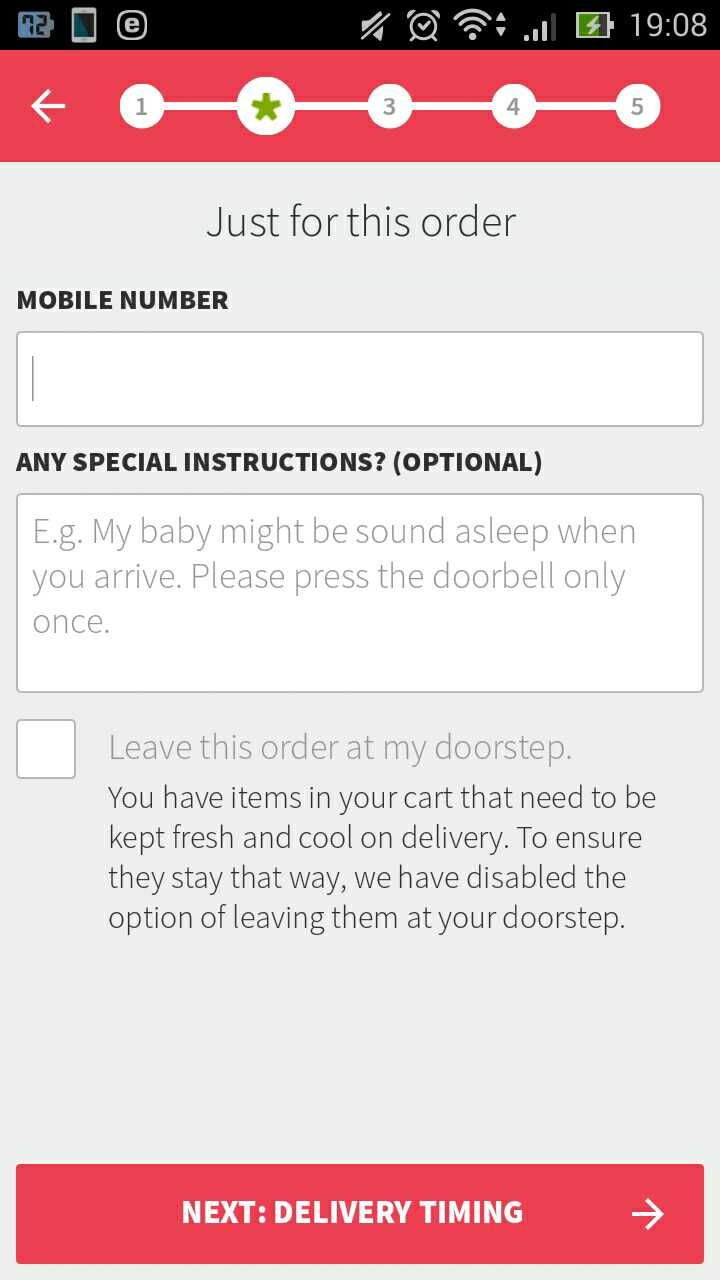
Task: Continue with Next: Delivery Timing button
Action: click(x=360, y=1213)
